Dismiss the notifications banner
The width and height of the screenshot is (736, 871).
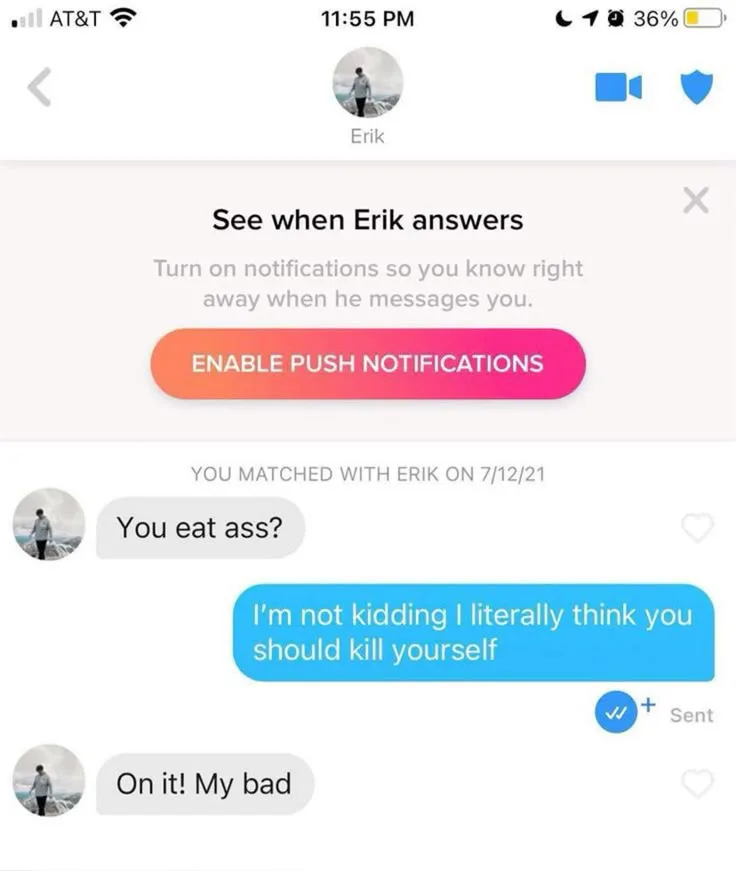pyautogui.click(x=696, y=200)
